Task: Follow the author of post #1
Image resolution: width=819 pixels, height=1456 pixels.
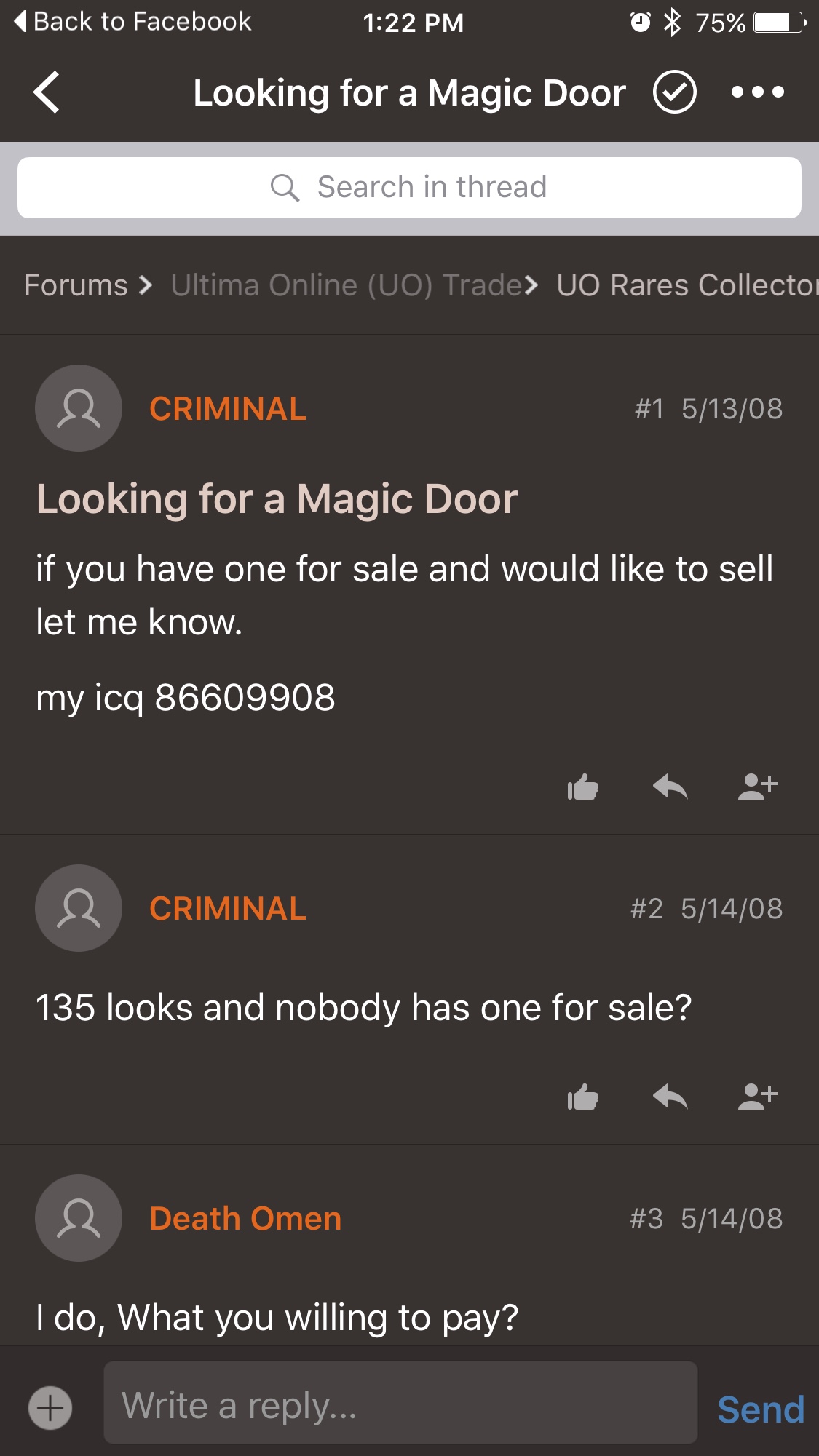Action: tap(757, 787)
